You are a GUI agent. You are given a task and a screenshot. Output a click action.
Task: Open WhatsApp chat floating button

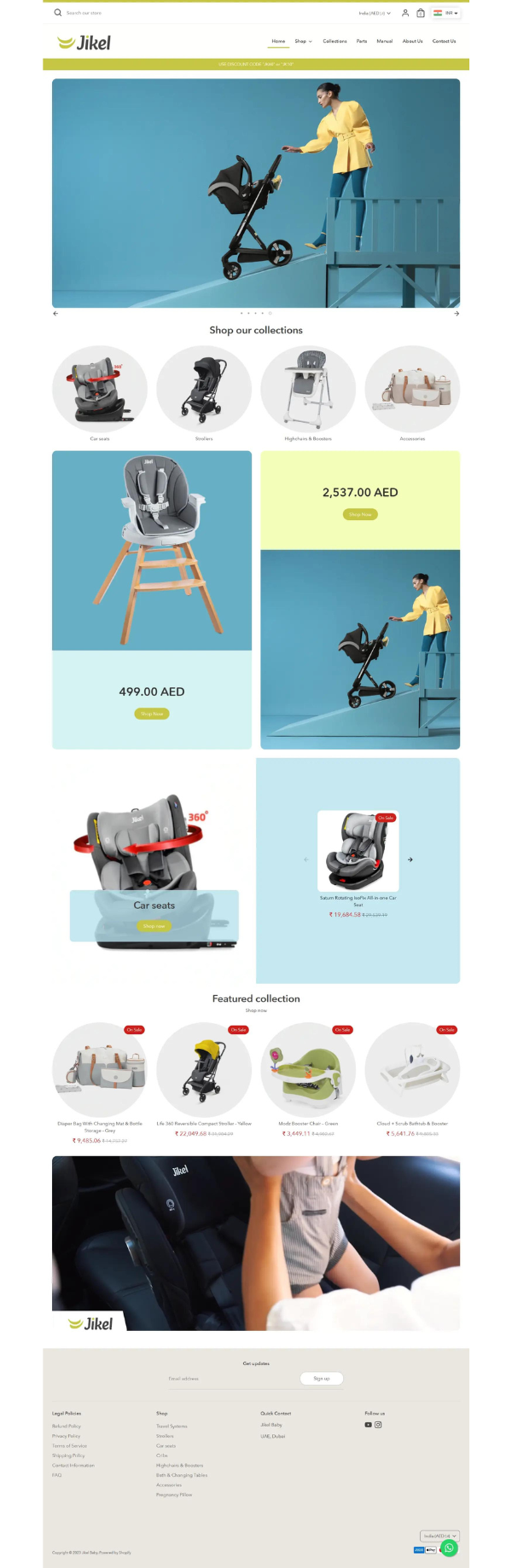pos(449,1548)
